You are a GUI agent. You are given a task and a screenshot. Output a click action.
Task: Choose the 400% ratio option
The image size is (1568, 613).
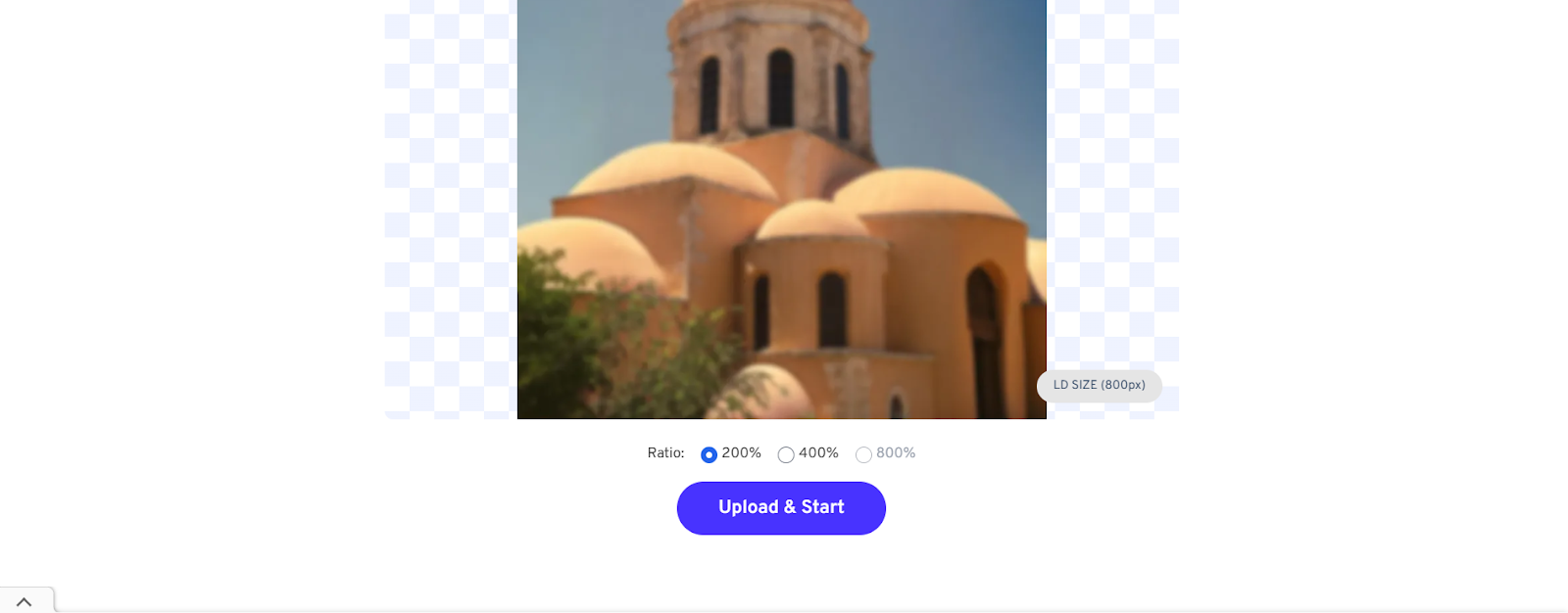pyautogui.click(x=786, y=454)
